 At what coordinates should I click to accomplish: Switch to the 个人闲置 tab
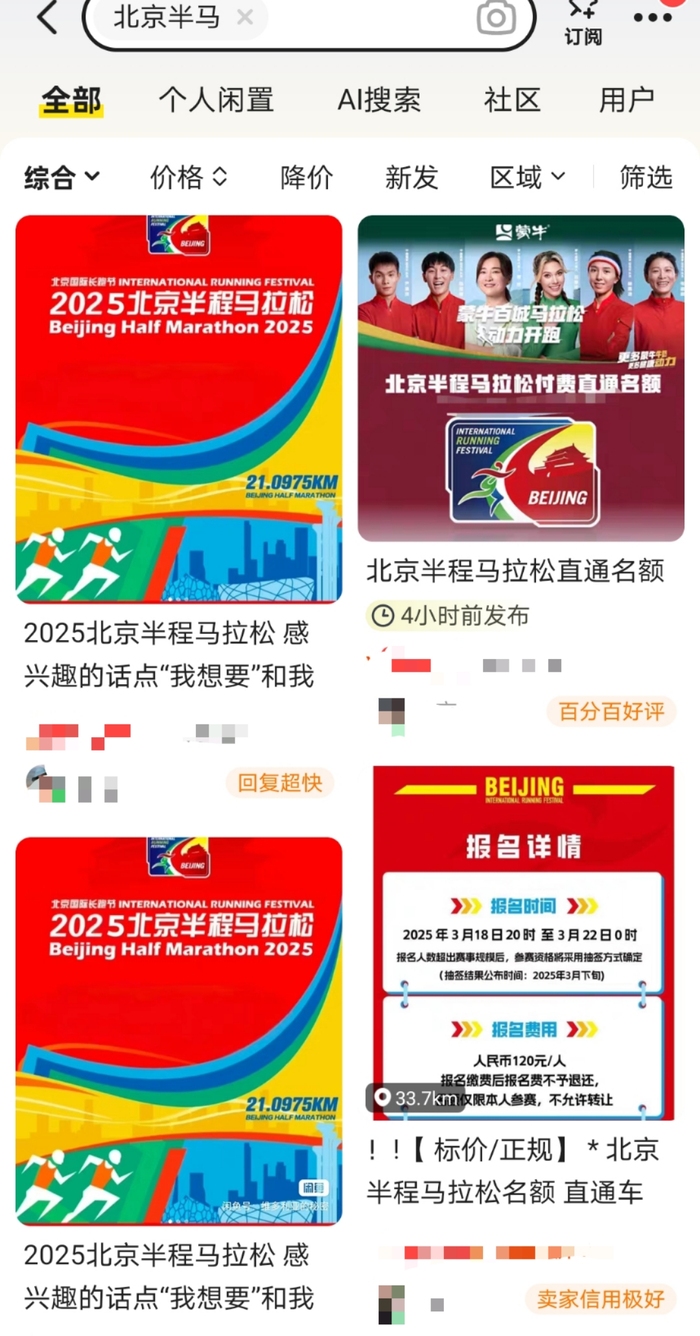tap(216, 100)
